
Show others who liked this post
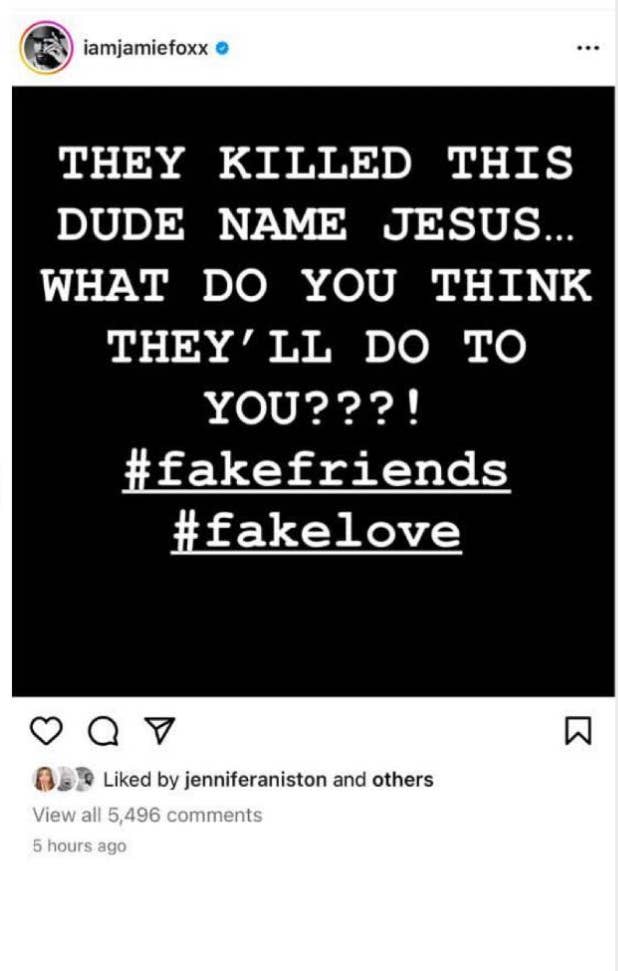pyautogui.click(x=402, y=780)
